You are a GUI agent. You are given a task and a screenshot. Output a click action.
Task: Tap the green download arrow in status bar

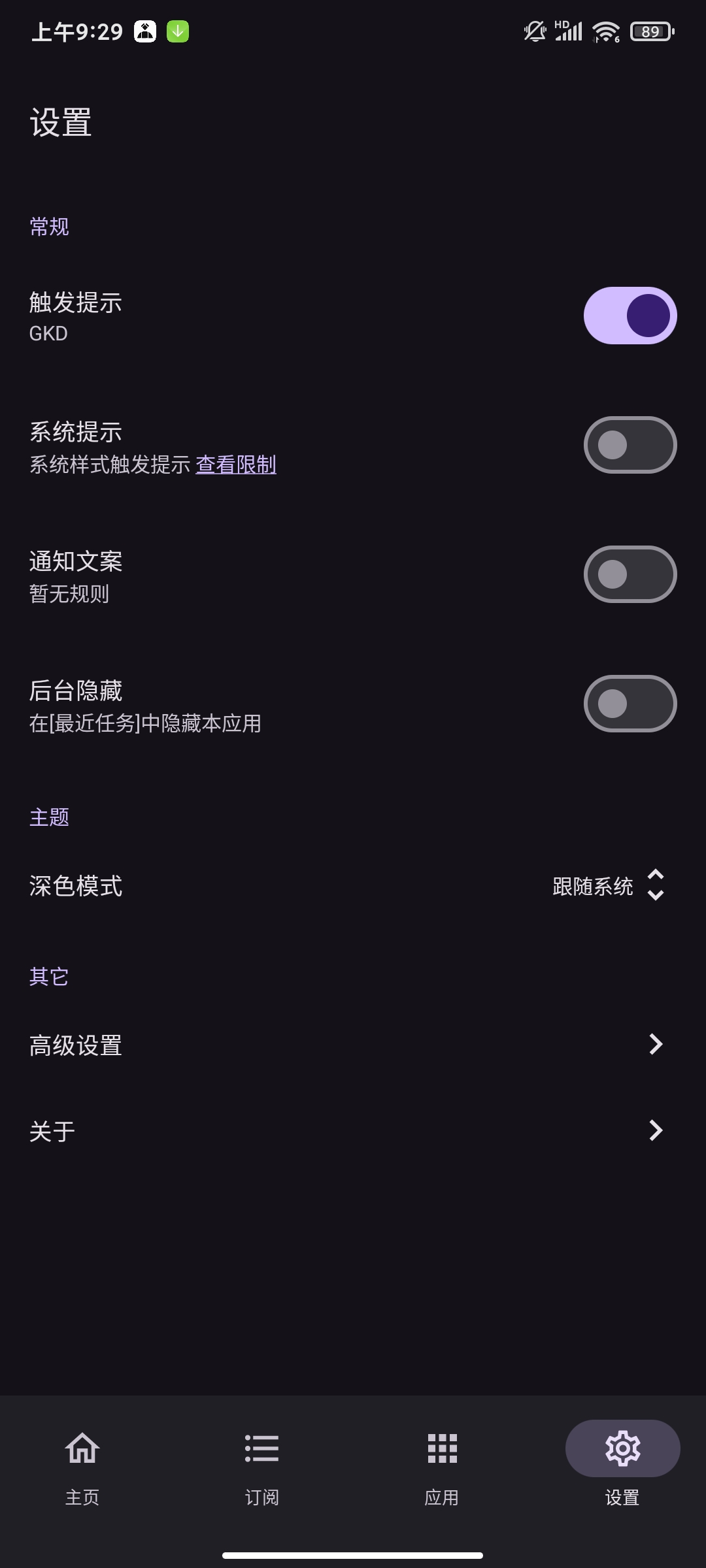click(x=177, y=31)
